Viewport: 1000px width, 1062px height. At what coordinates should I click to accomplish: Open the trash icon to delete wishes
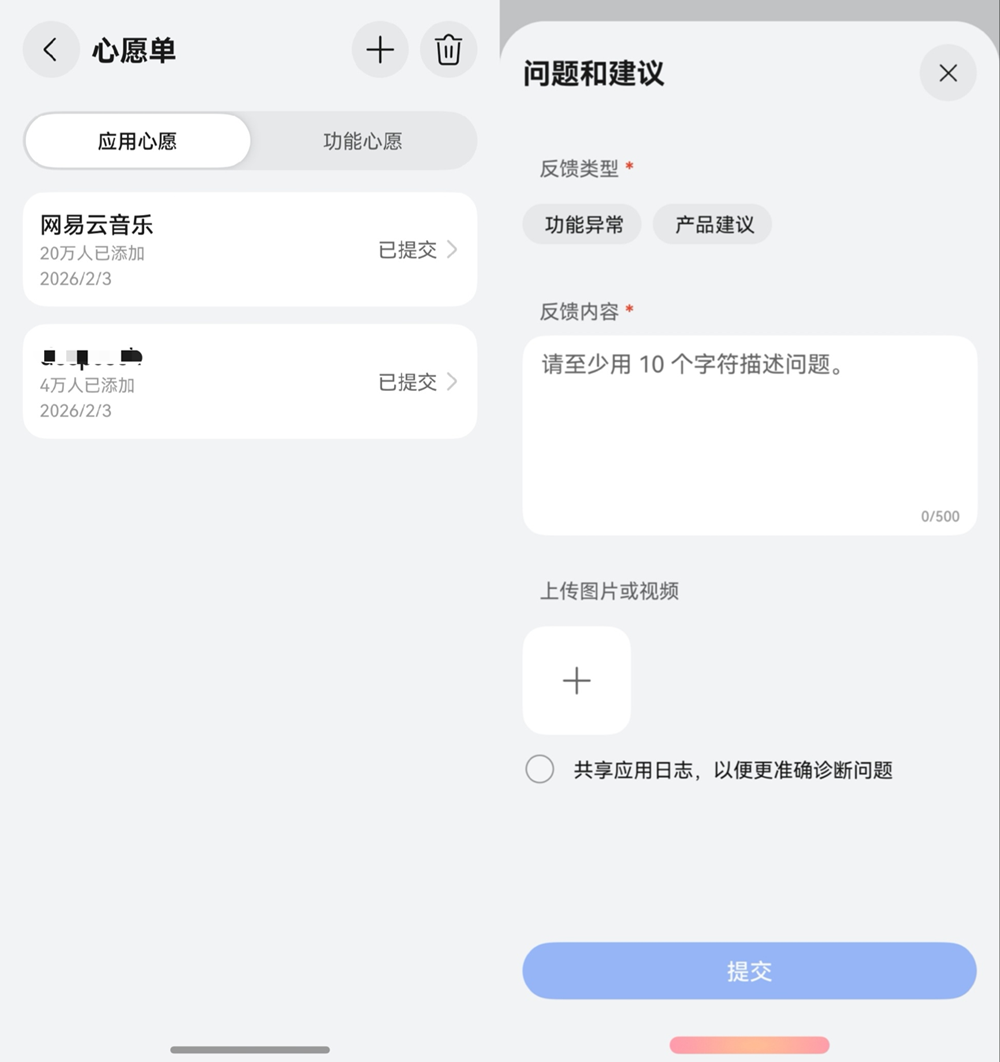448,50
